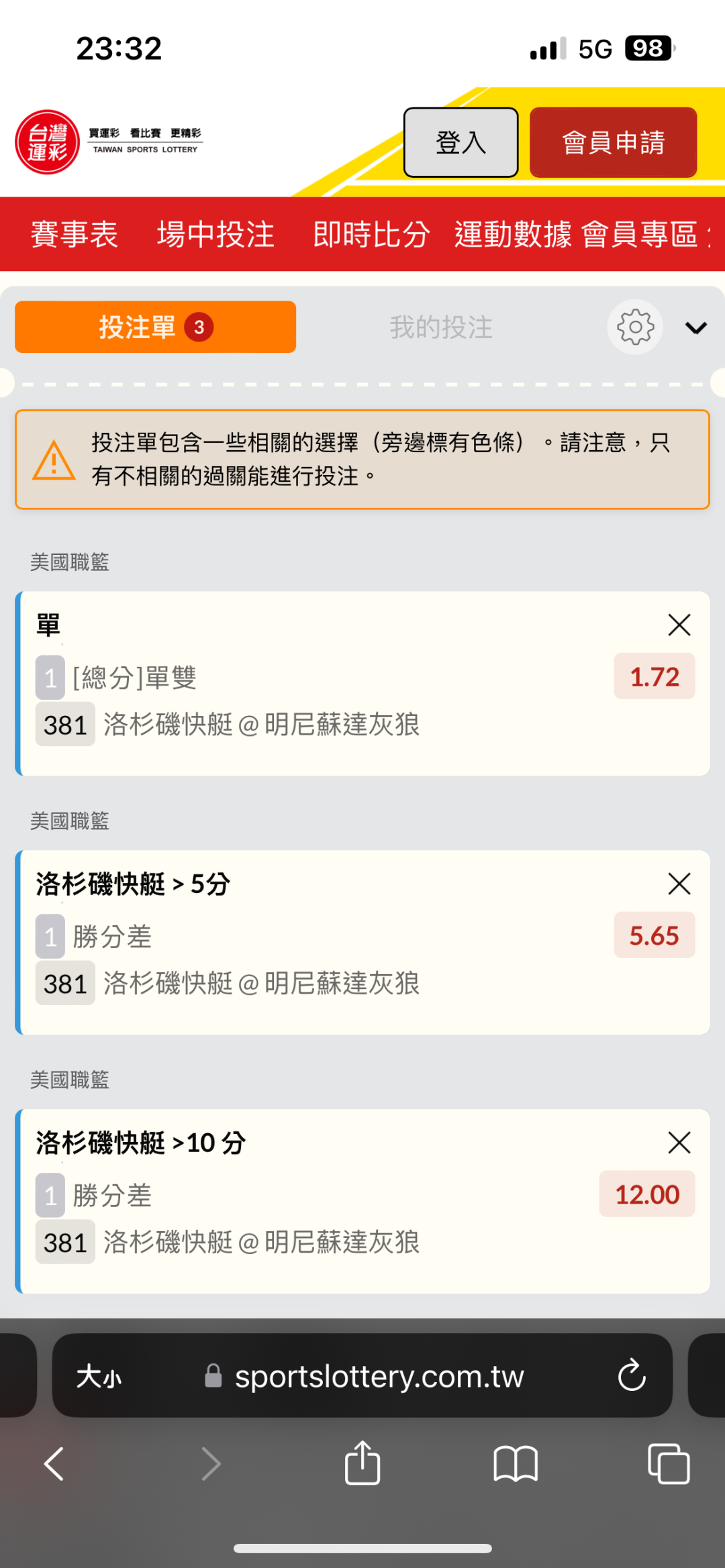Go back to the previous page
This screenshot has width=725, height=1568.
click(x=54, y=1463)
